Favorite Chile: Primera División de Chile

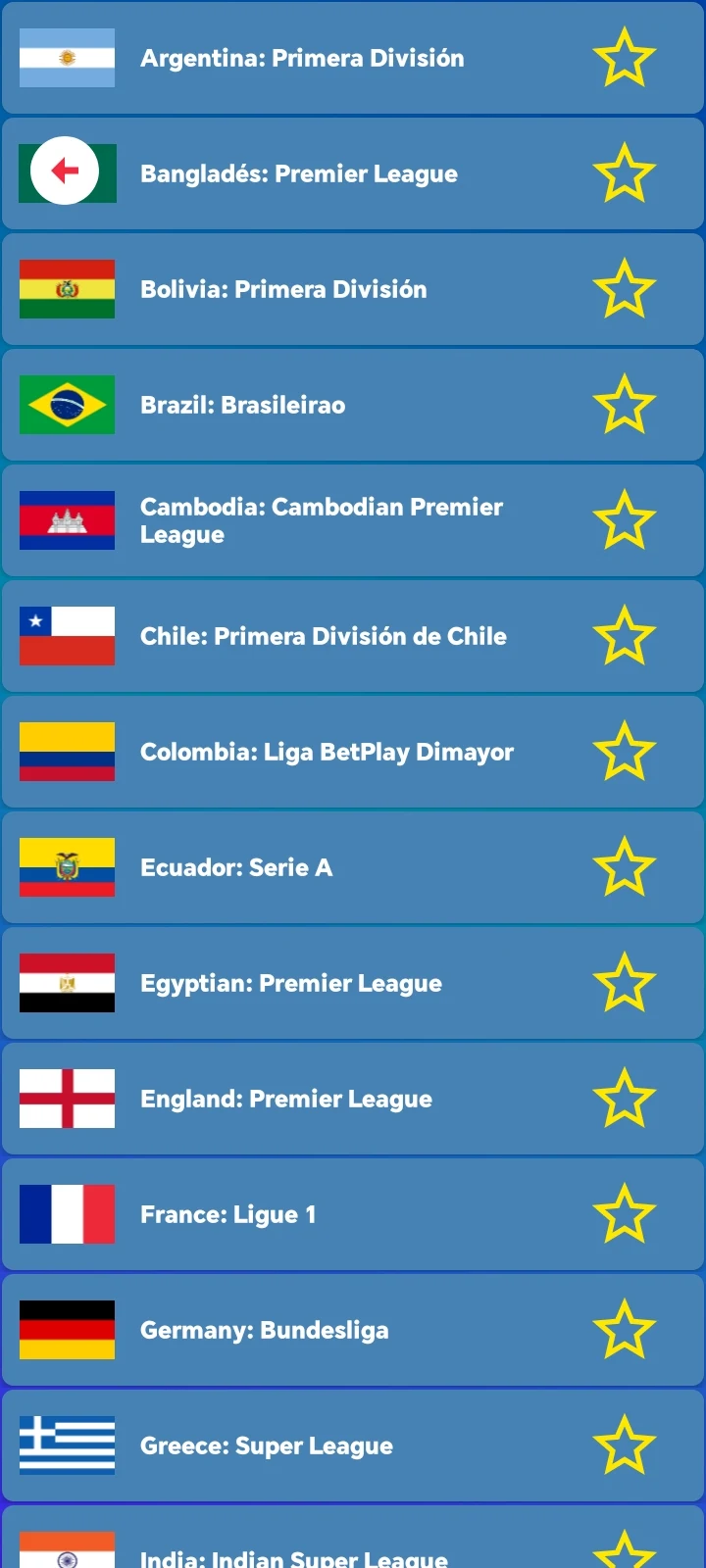pyautogui.click(x=625, y=636)
